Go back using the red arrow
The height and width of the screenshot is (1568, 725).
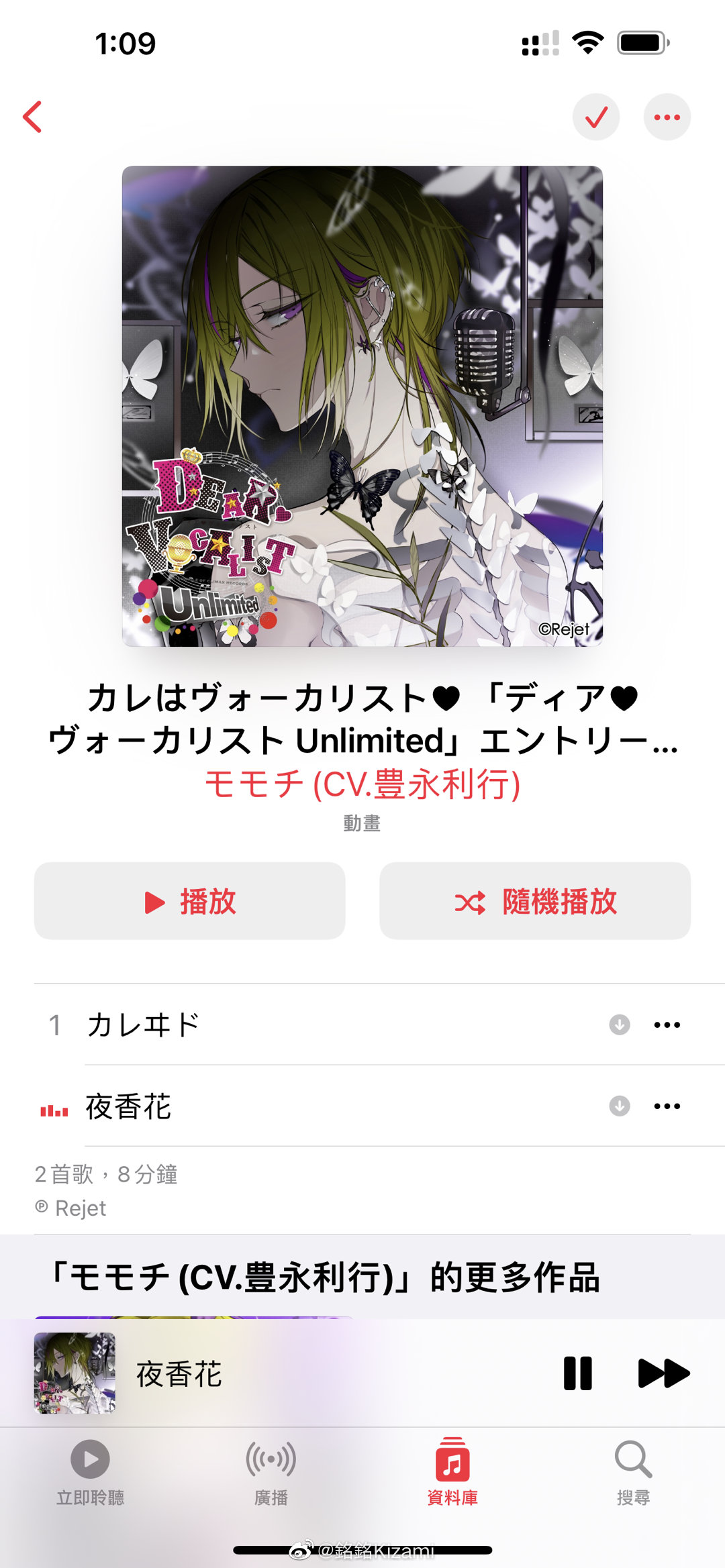33,117
